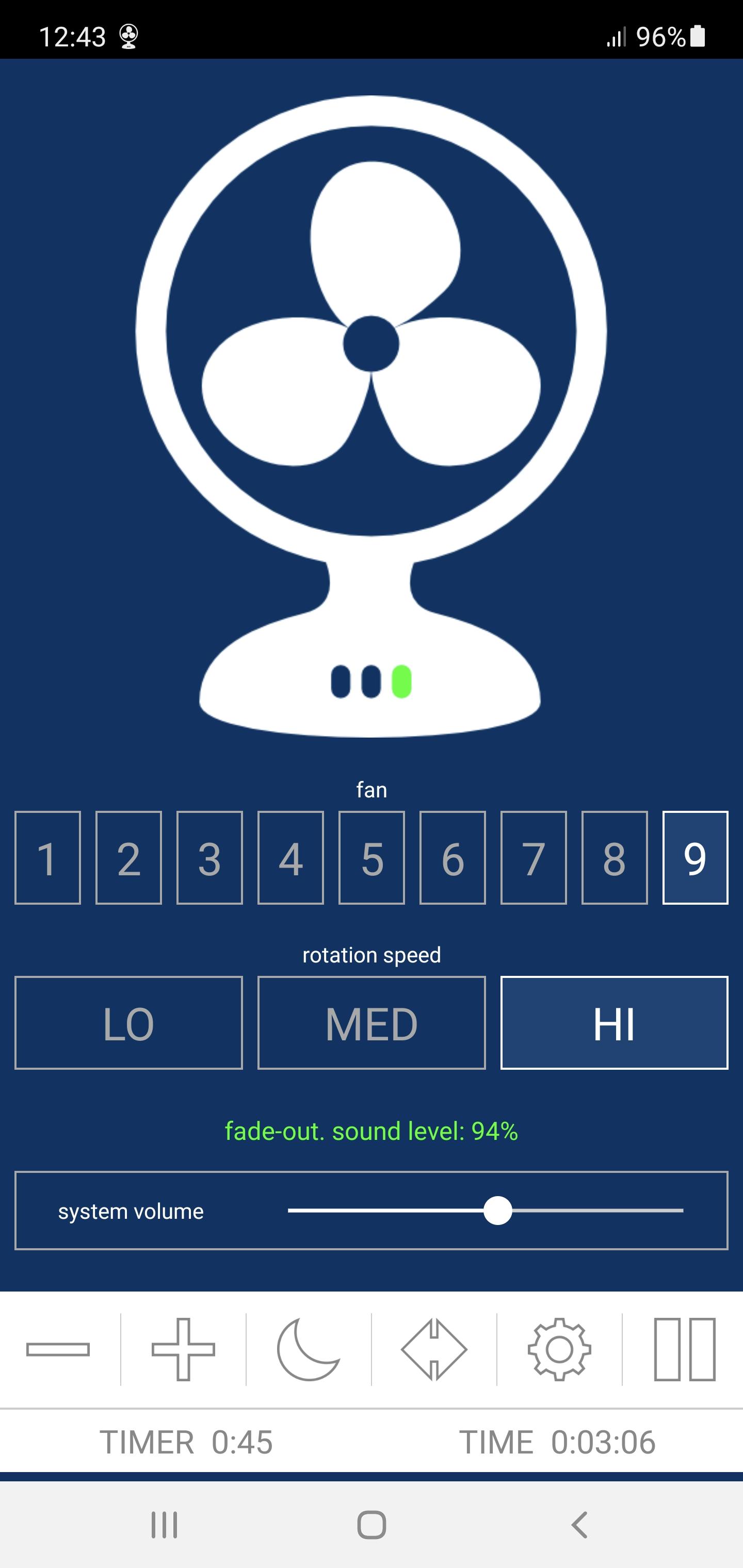Pause the fan sound

point(685,1349)
